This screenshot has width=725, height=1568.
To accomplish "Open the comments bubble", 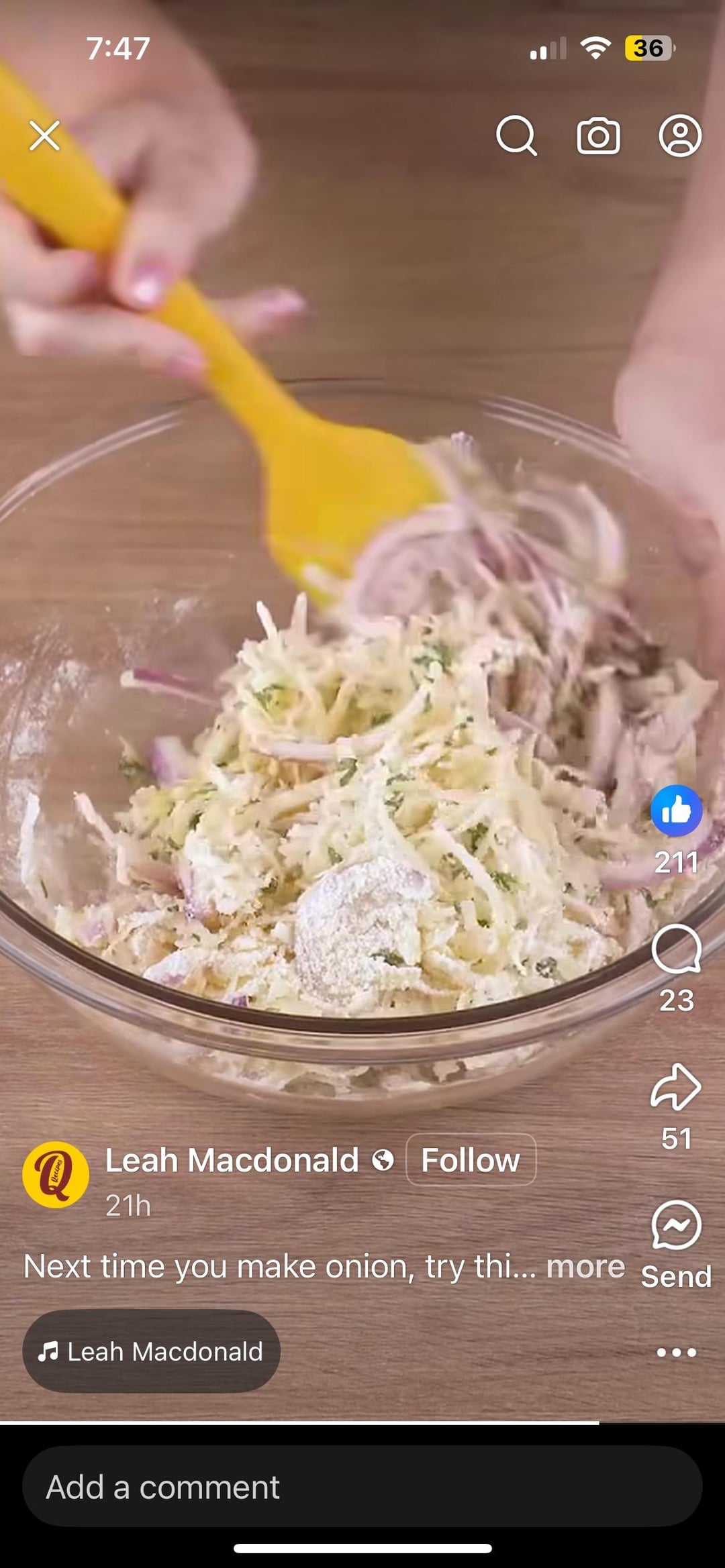I will point(676,949).
